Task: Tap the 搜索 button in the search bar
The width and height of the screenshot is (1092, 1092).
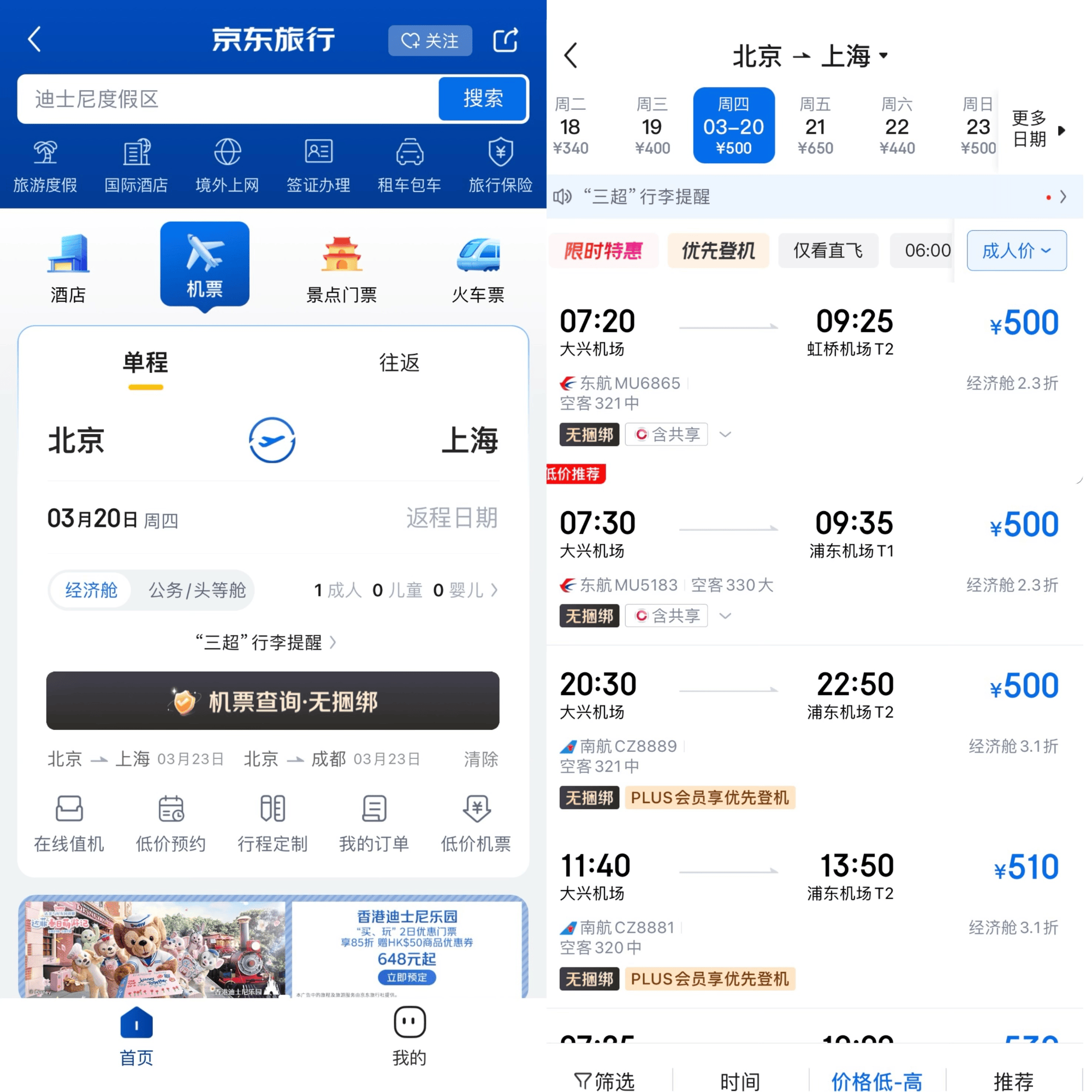Action: coord(483,99)
